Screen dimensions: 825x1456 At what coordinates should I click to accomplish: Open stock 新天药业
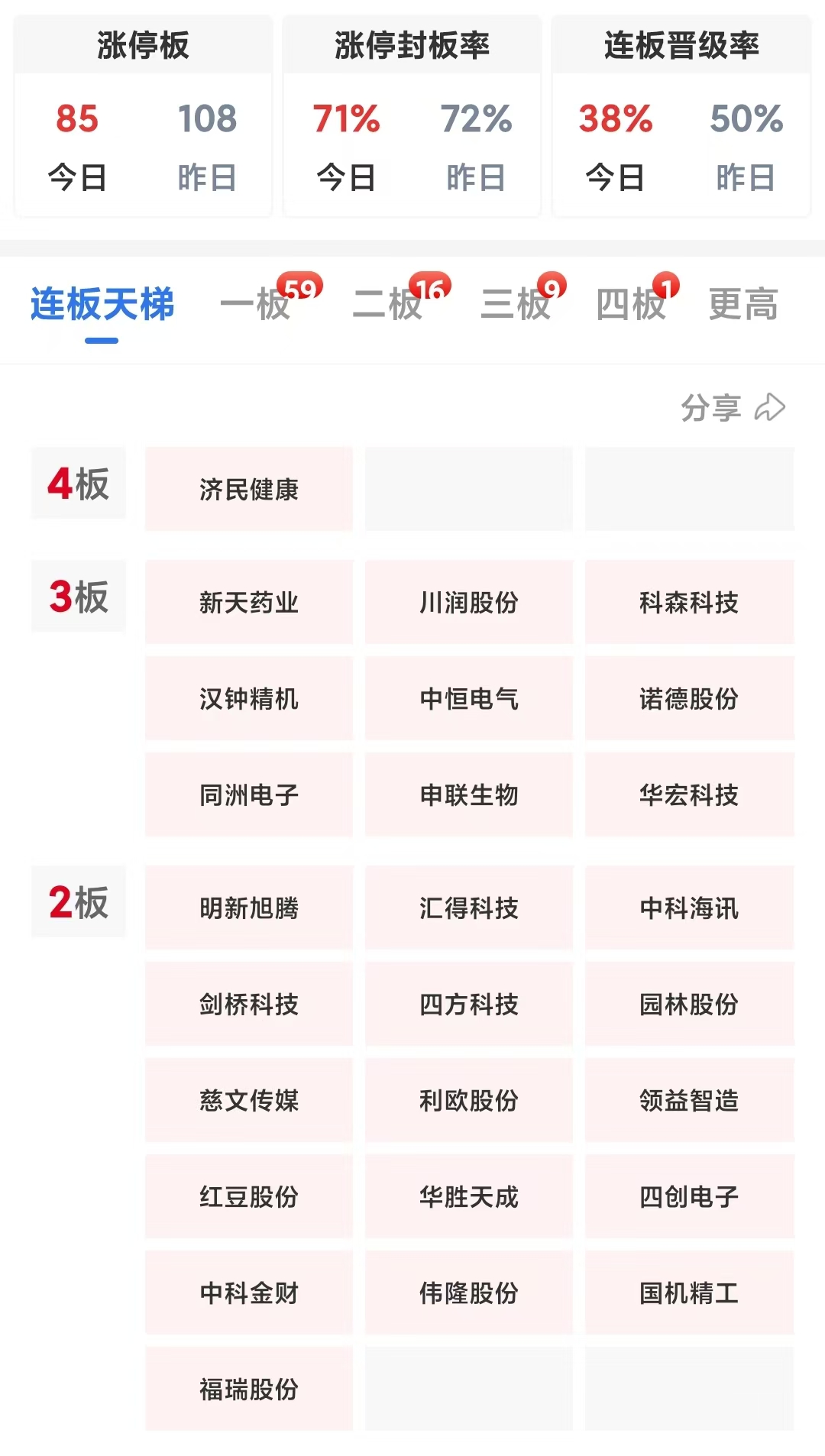(249, 602)
